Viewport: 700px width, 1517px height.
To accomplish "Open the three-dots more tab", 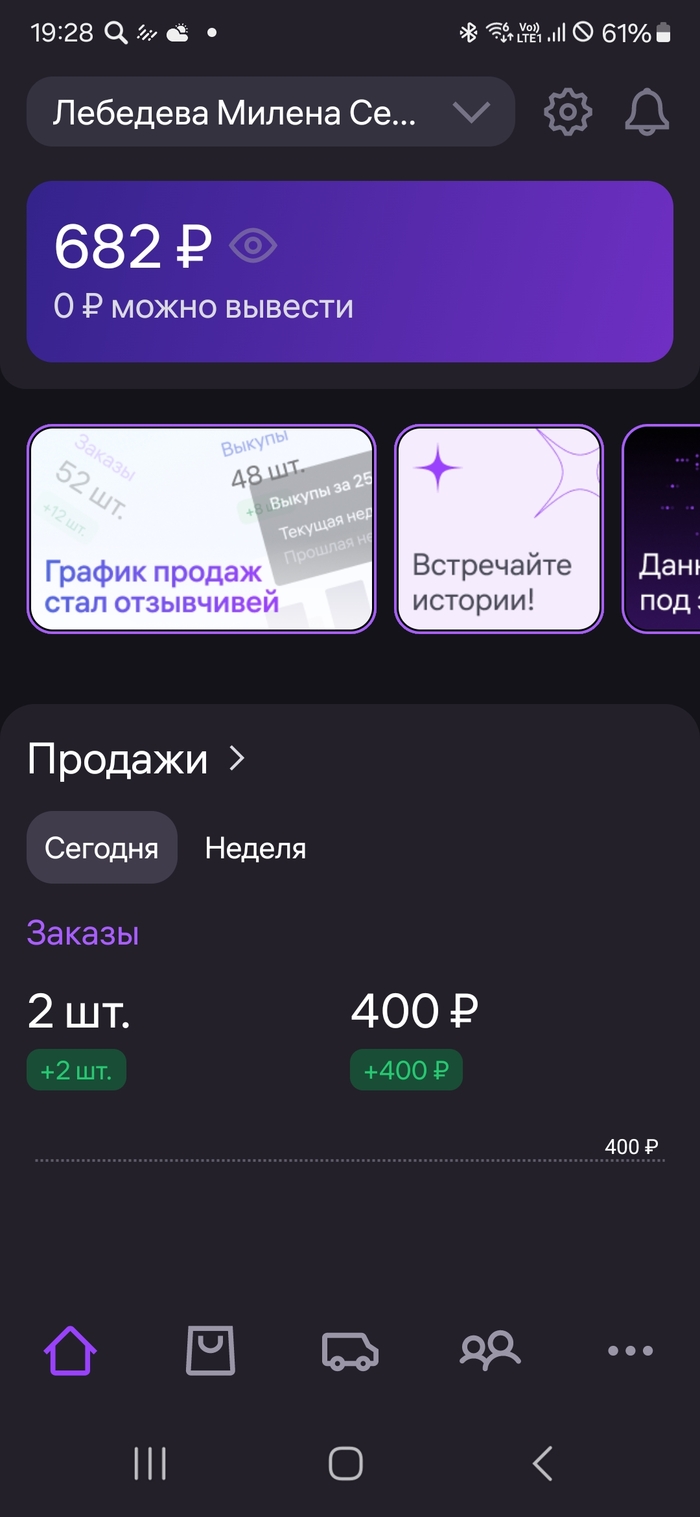I will [630, 1351].
